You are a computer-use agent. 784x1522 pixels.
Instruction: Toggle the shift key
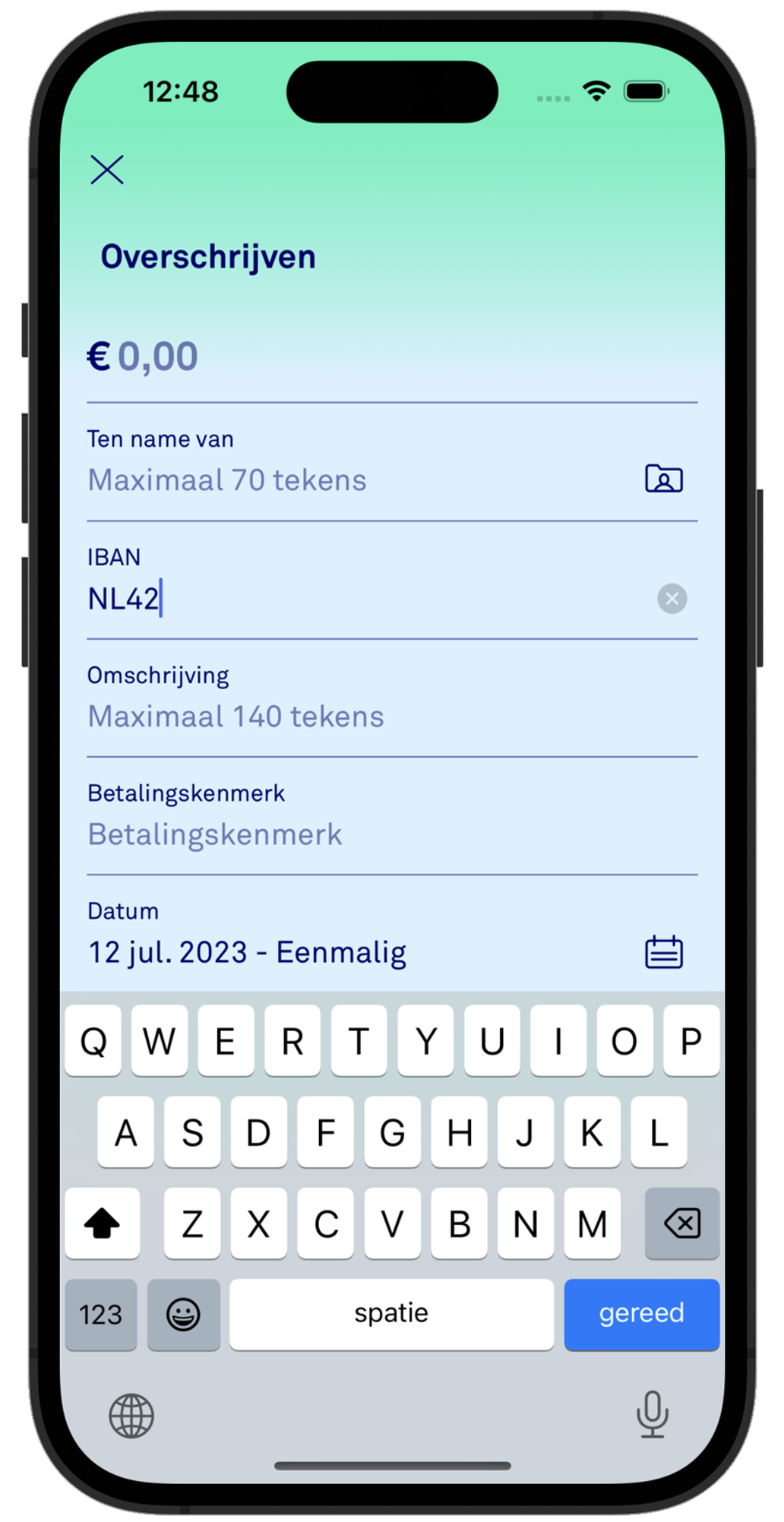(x=103, y=1223)
